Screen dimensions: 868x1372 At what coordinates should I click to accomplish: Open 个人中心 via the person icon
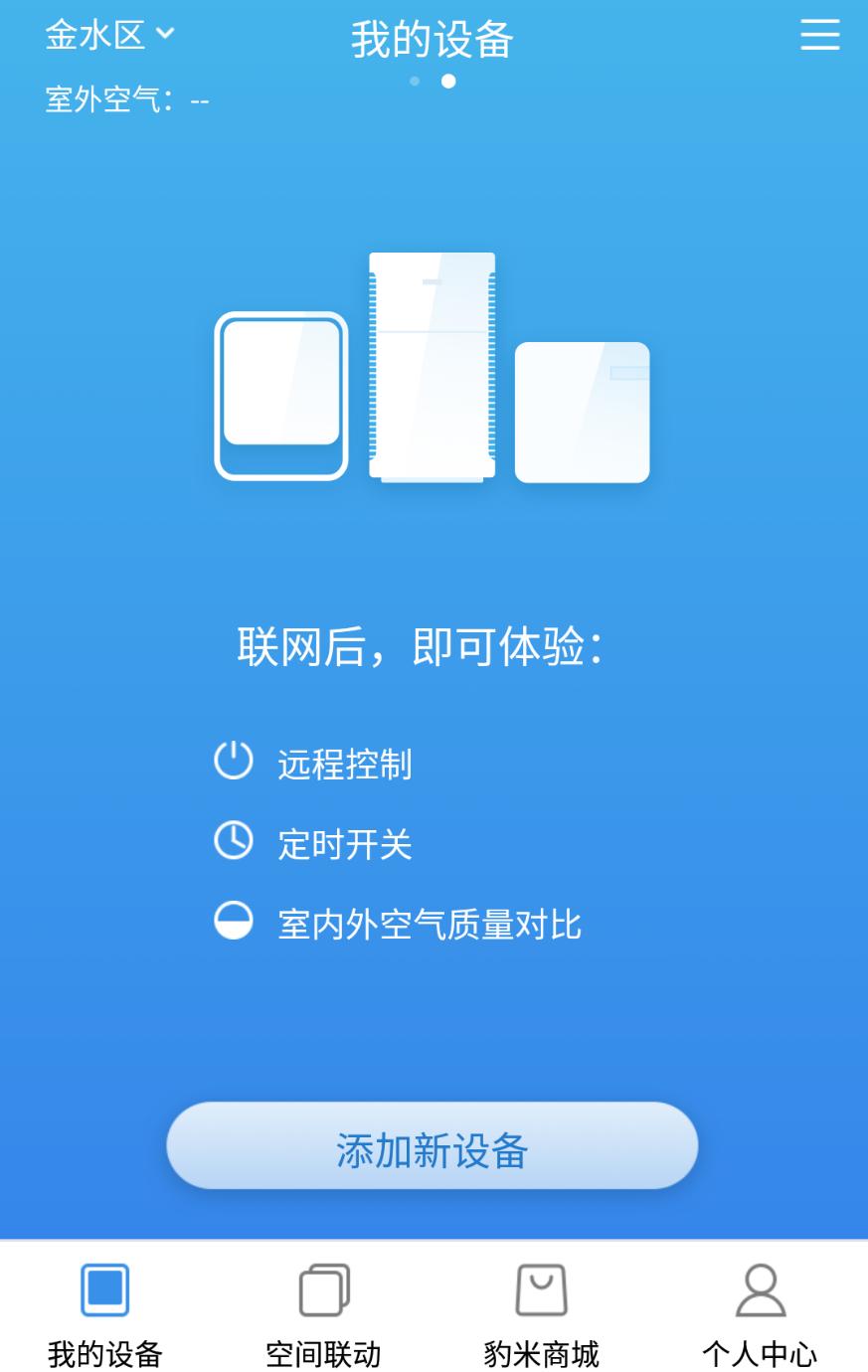coord(761,1289)
